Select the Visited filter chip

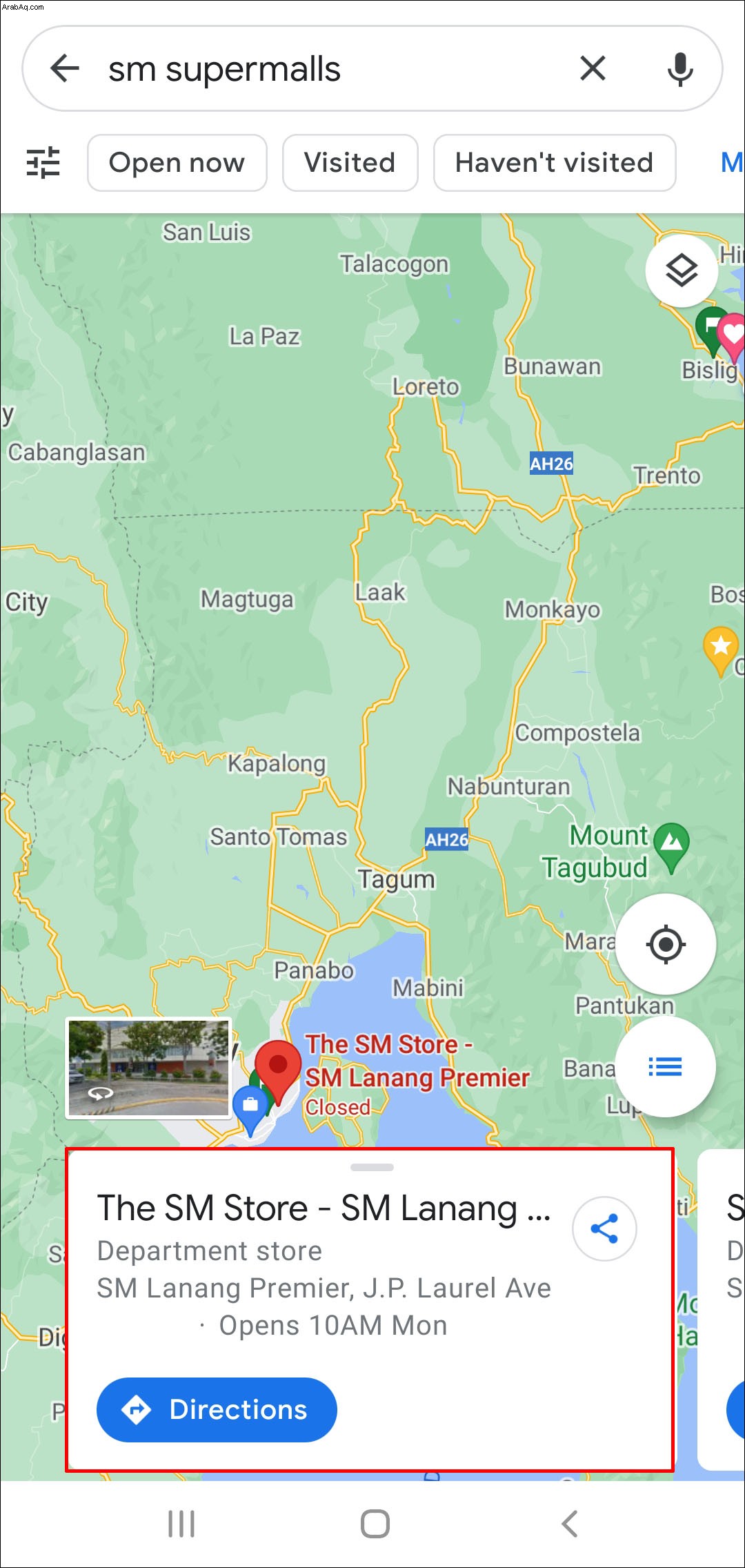click(350, 163)
